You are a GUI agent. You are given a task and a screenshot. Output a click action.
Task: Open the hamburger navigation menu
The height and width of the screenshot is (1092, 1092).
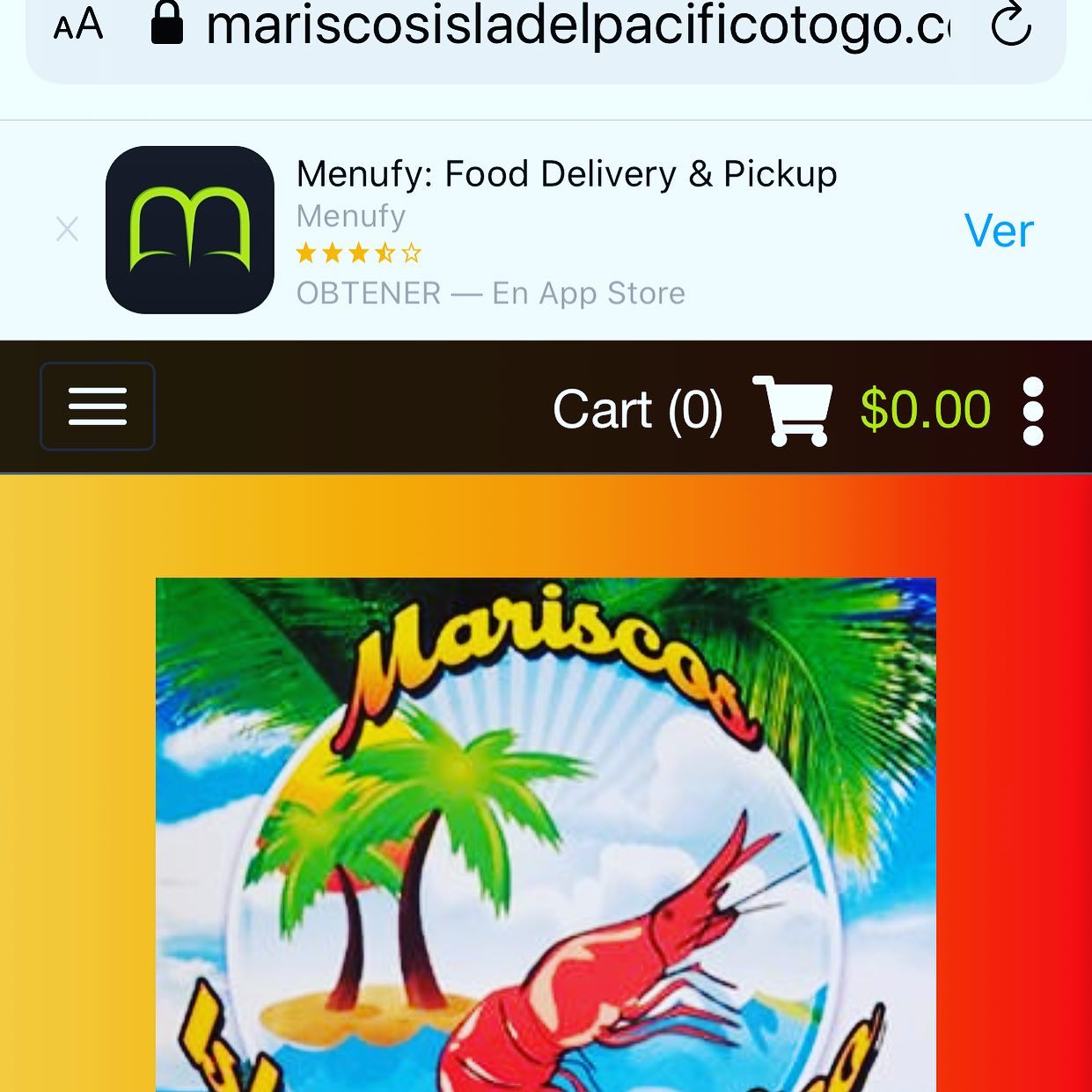point(98,407)
